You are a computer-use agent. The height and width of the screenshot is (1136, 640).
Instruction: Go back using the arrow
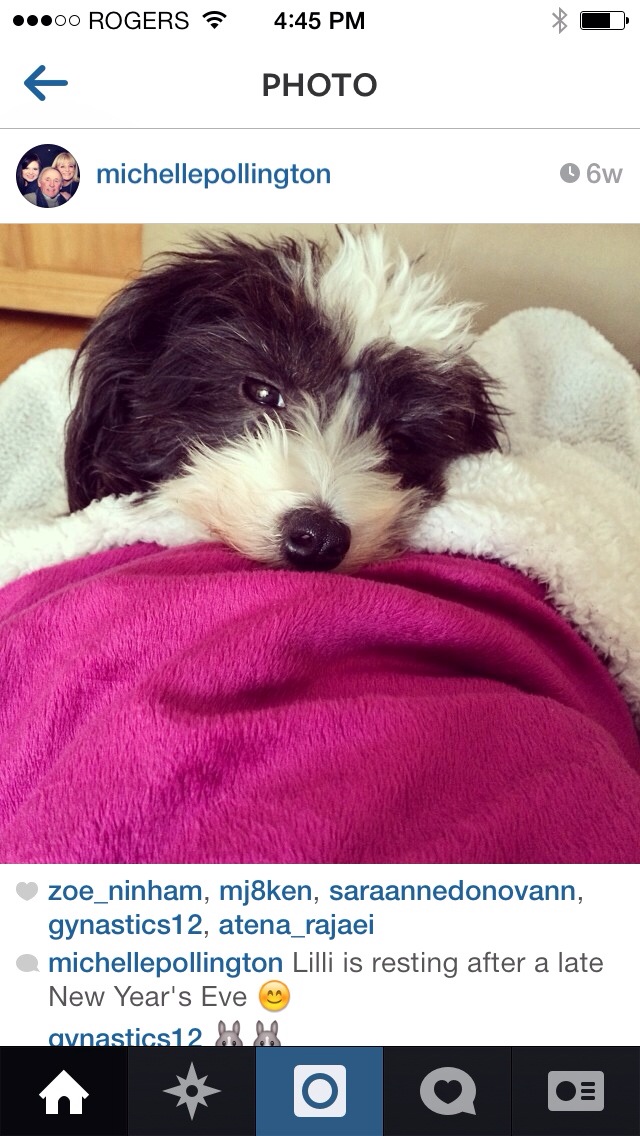coord(45,84)
